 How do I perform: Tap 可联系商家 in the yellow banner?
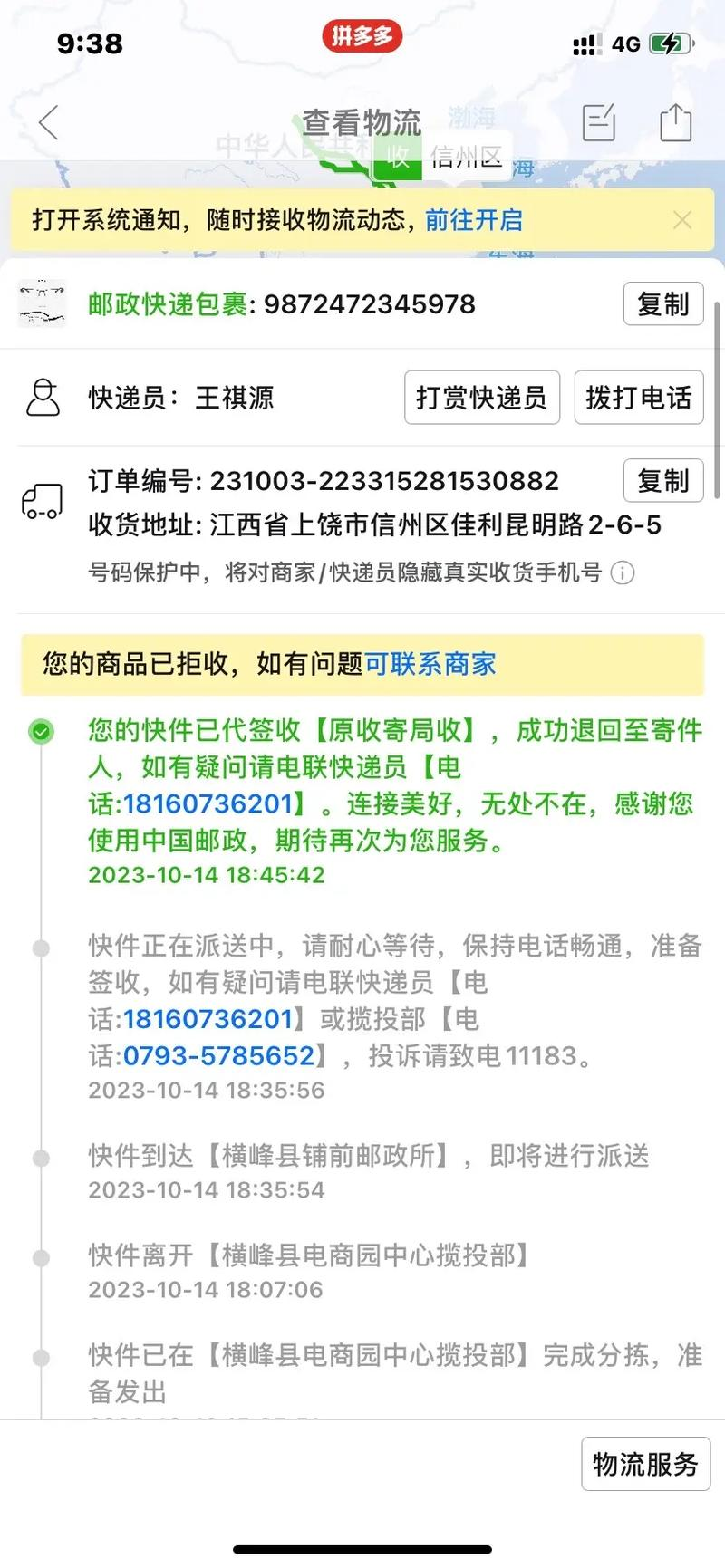[x=430, y=664]
